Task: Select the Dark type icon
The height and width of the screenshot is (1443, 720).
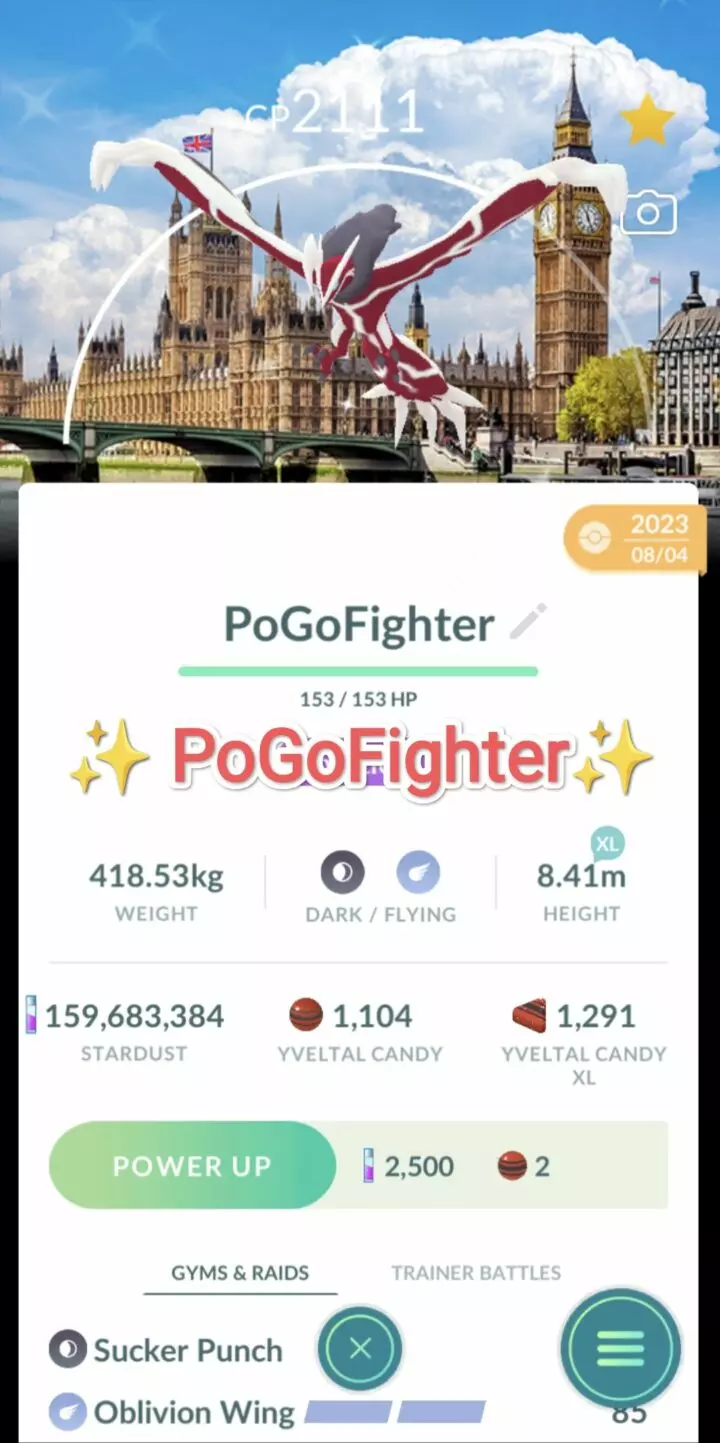Action: click(341, 872)
